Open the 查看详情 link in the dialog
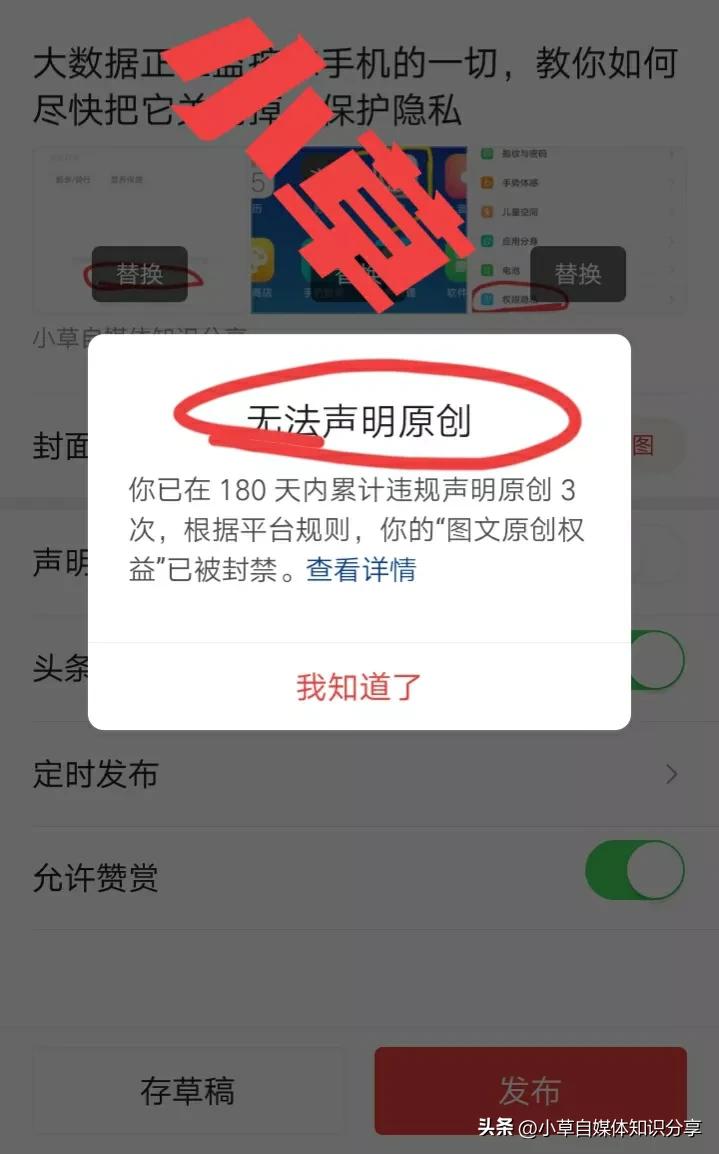The height and width of the screenshot is (1154, 719). [361, 570]
